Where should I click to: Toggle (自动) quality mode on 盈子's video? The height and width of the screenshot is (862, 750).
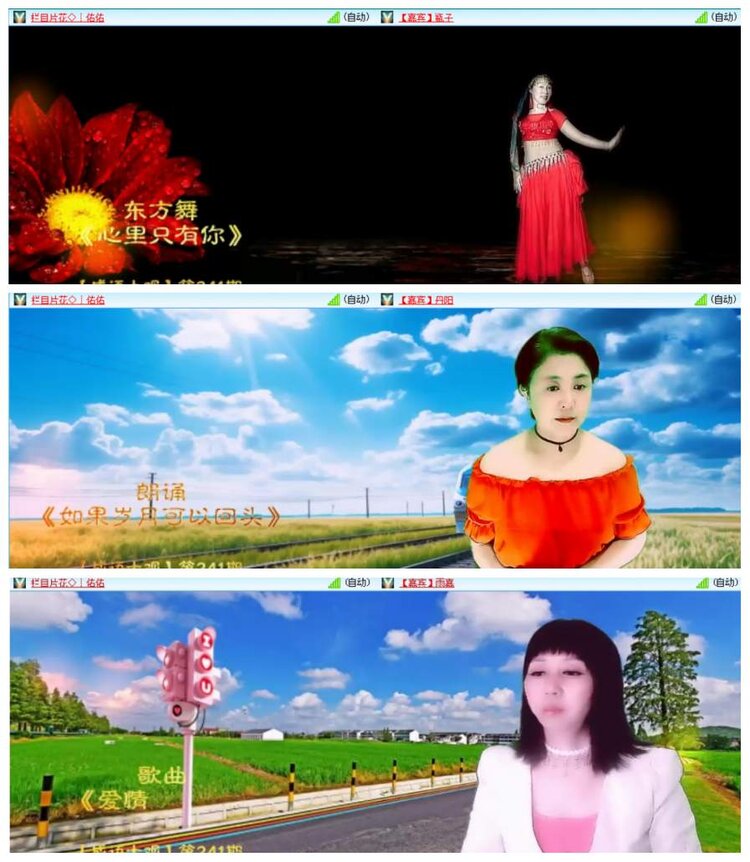(726, 15)
